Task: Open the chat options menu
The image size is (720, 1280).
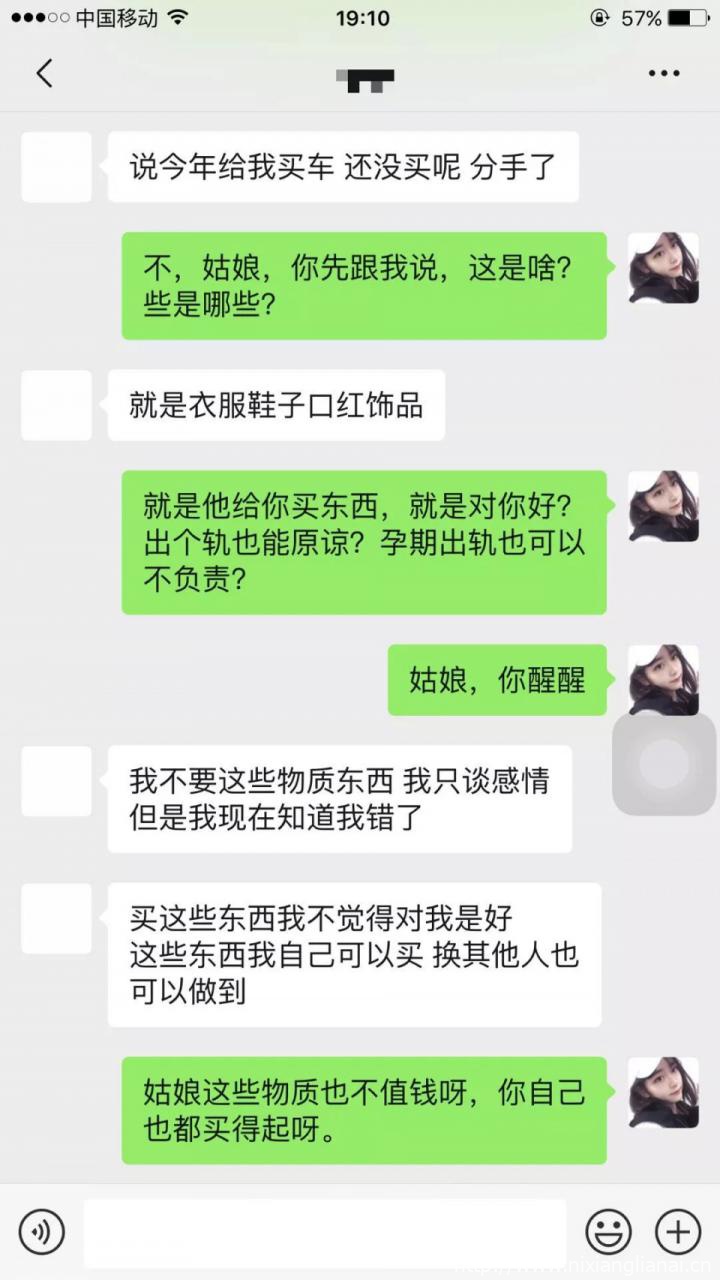Action: pos(664,73)
